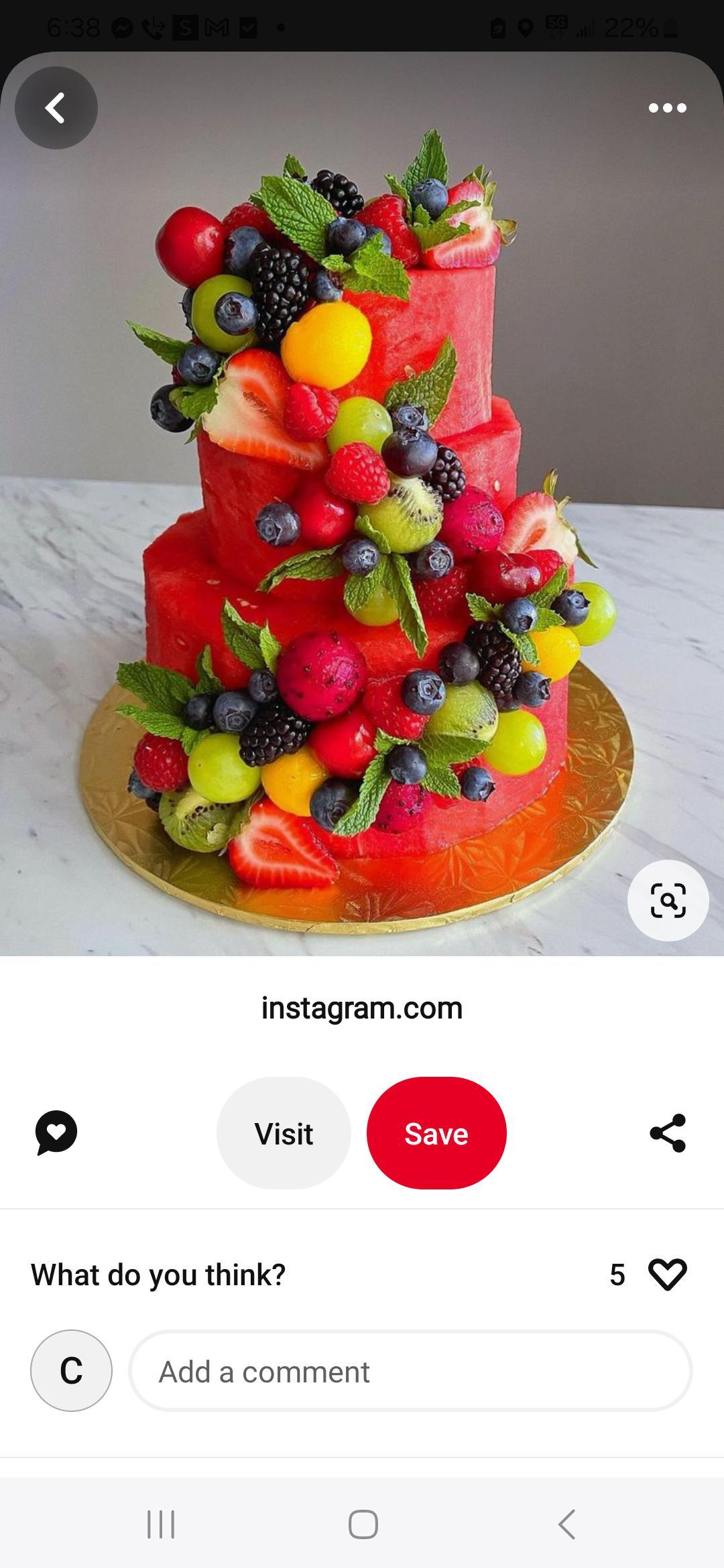
Task: Check the 5G signal status icon
Action: pos(555,25)
